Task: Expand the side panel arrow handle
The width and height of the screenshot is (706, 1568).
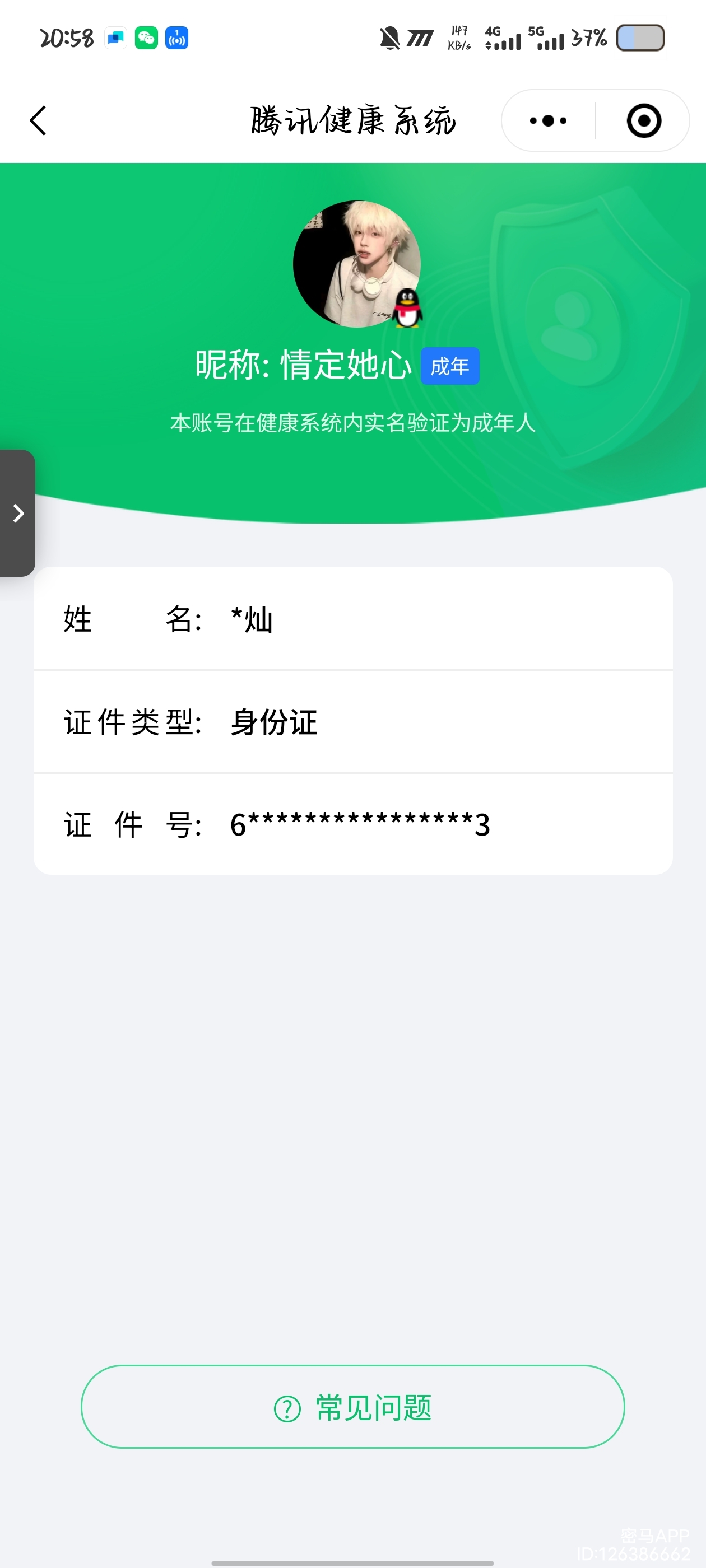Action: (18, 513)
